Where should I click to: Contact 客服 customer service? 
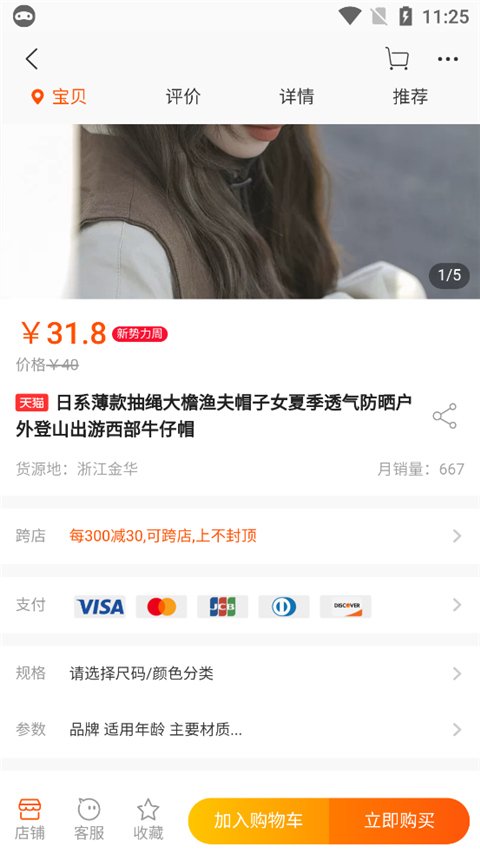click(89, 819)
